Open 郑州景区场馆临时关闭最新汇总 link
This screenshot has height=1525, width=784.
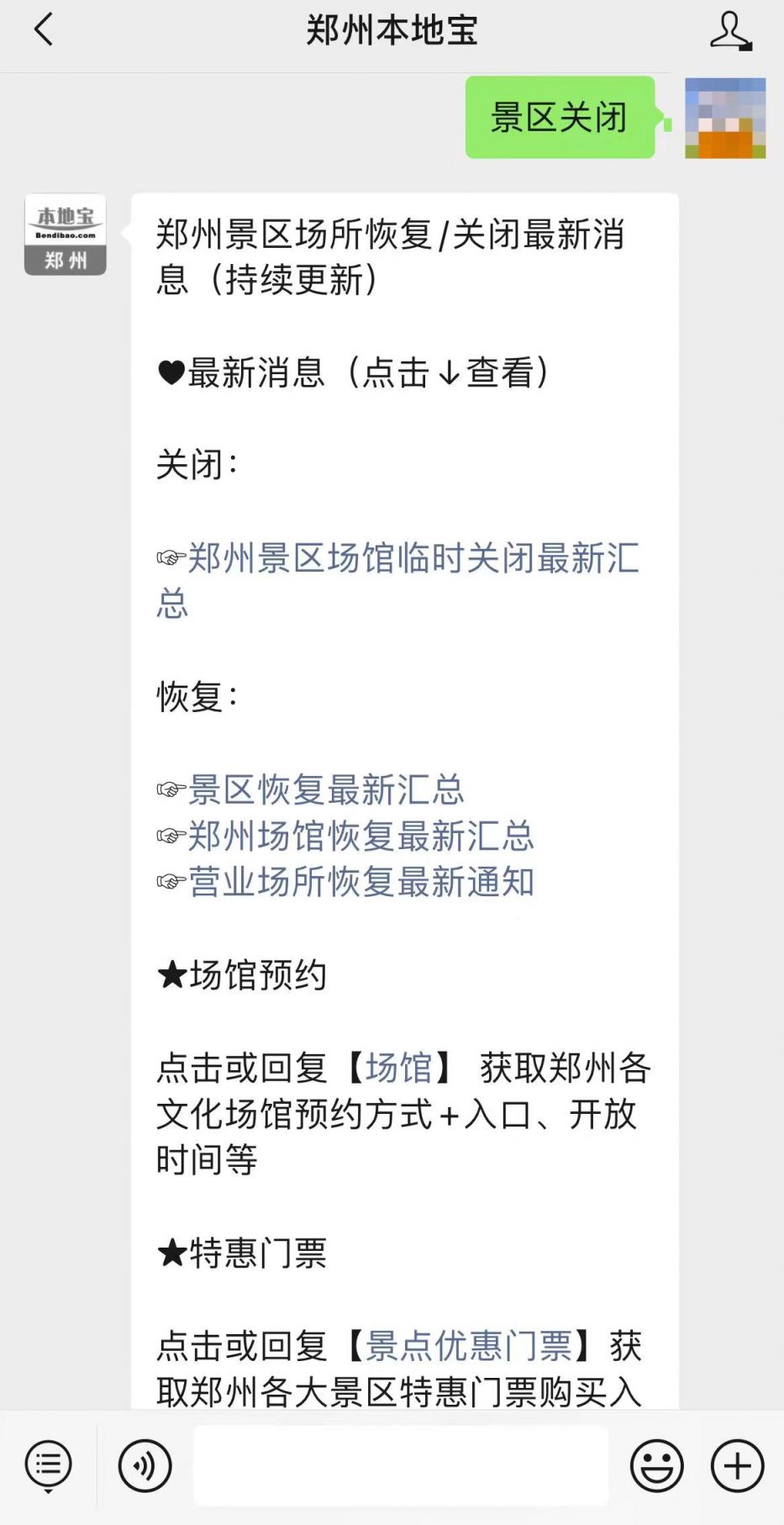click(x=398, y=580)
